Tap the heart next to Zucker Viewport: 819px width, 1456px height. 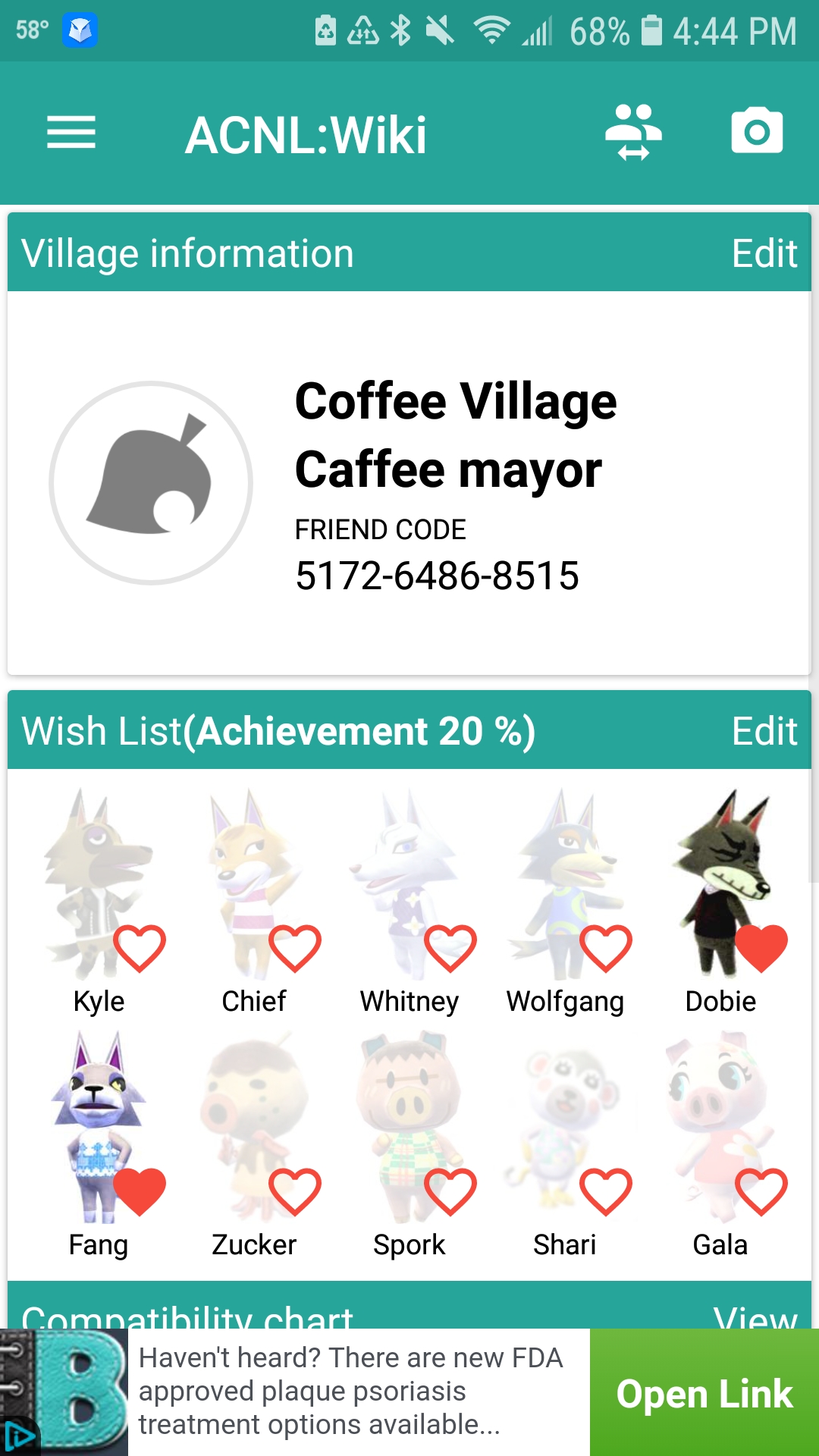(295, 1191)
